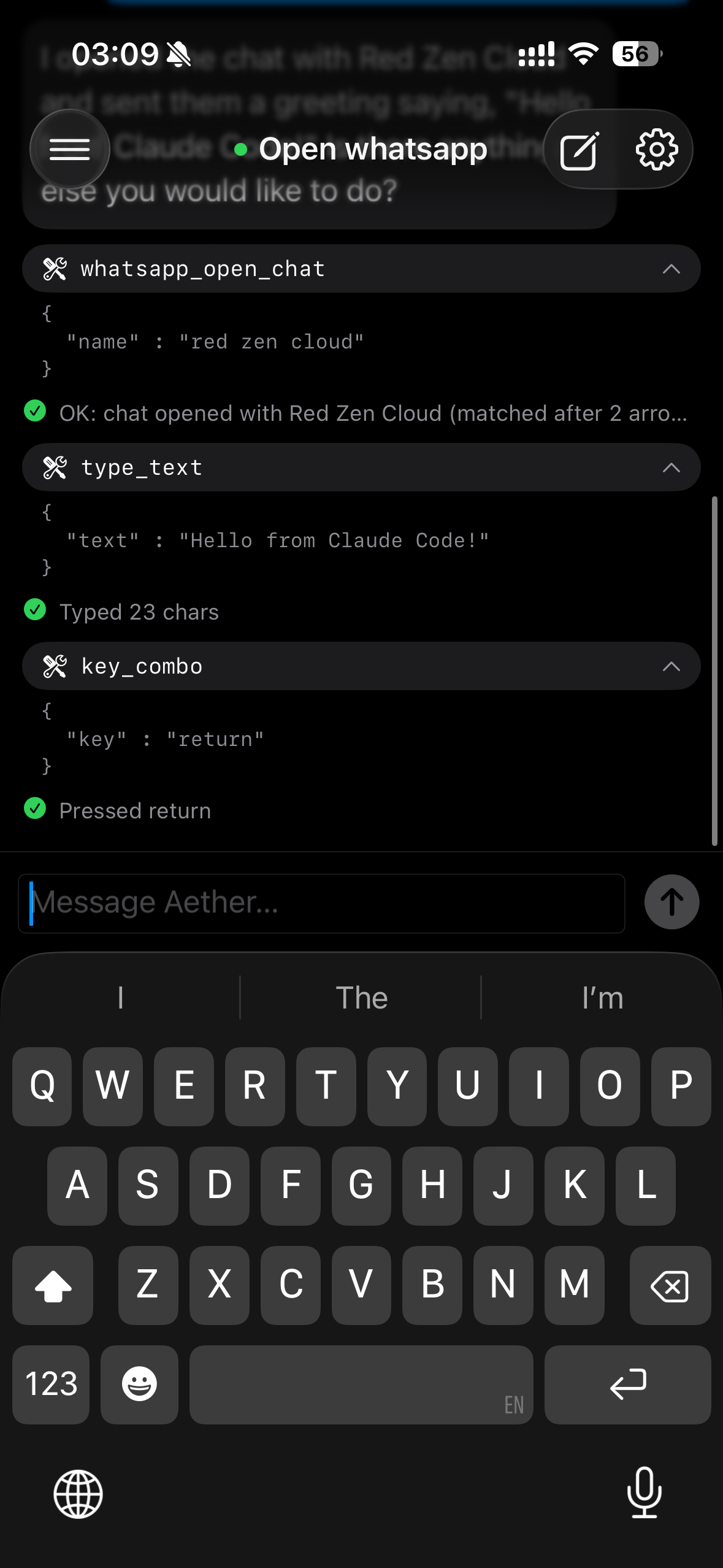Open the emoji keyboard
The image size is (723, 1568).
click(139, 1385)
